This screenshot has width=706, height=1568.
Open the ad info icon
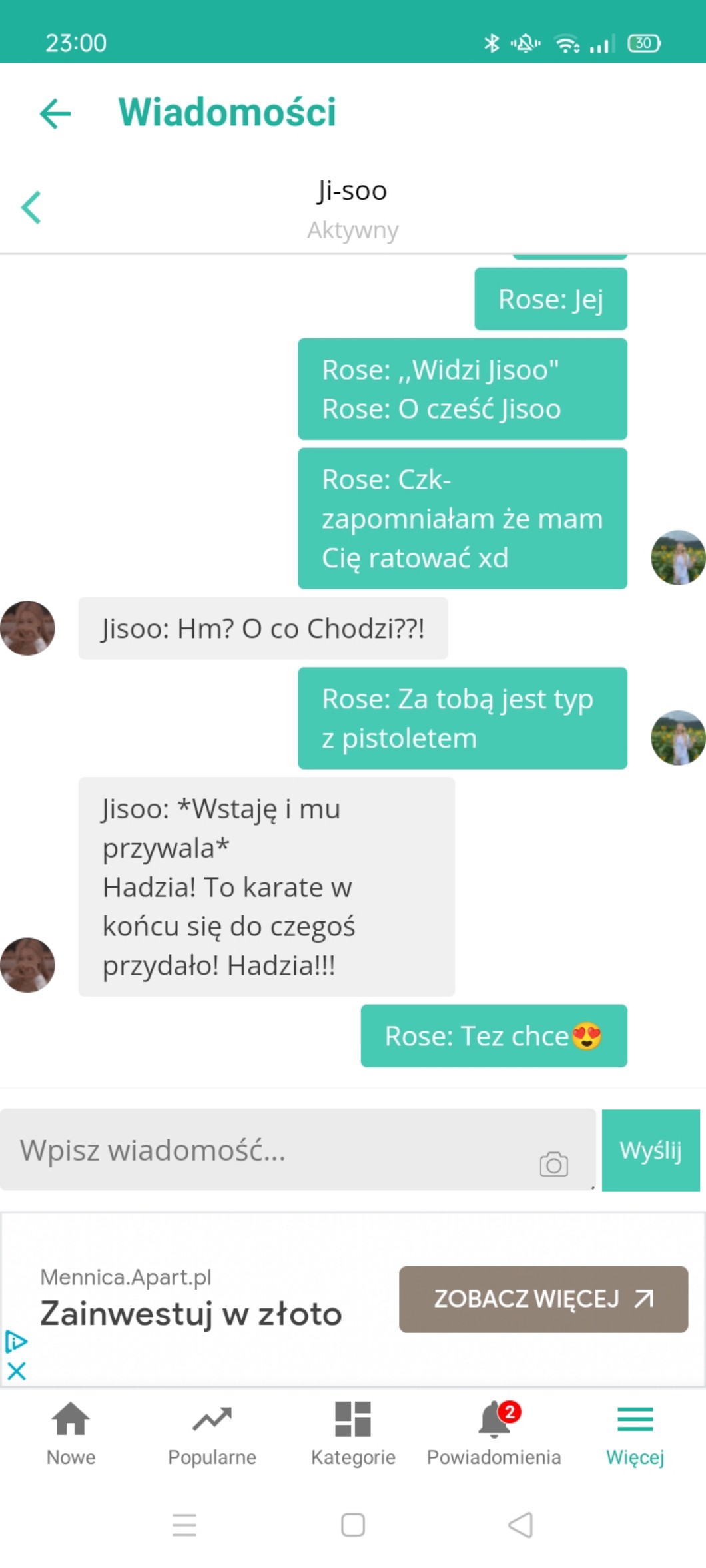point(15,1342)
